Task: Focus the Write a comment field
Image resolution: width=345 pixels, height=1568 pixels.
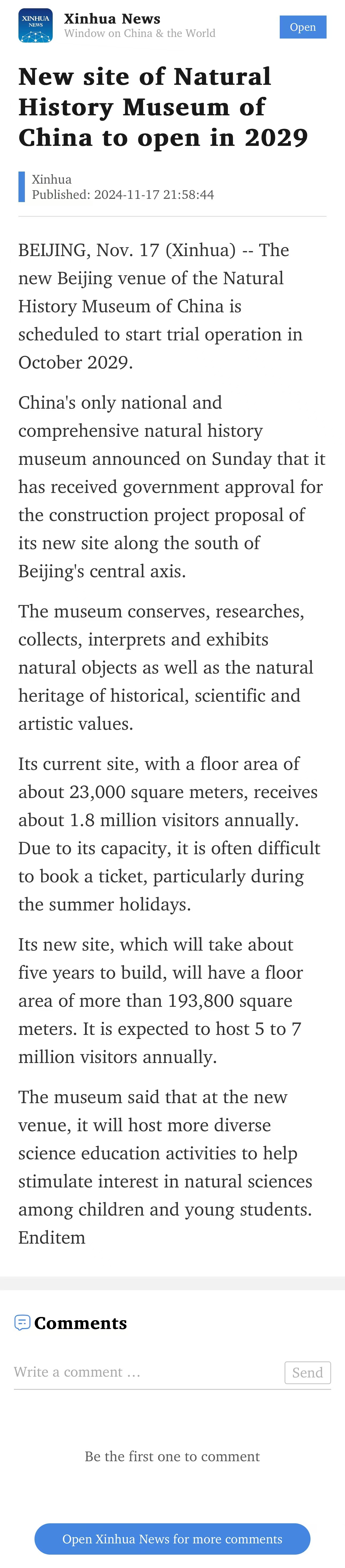Action: point(146,1372)
